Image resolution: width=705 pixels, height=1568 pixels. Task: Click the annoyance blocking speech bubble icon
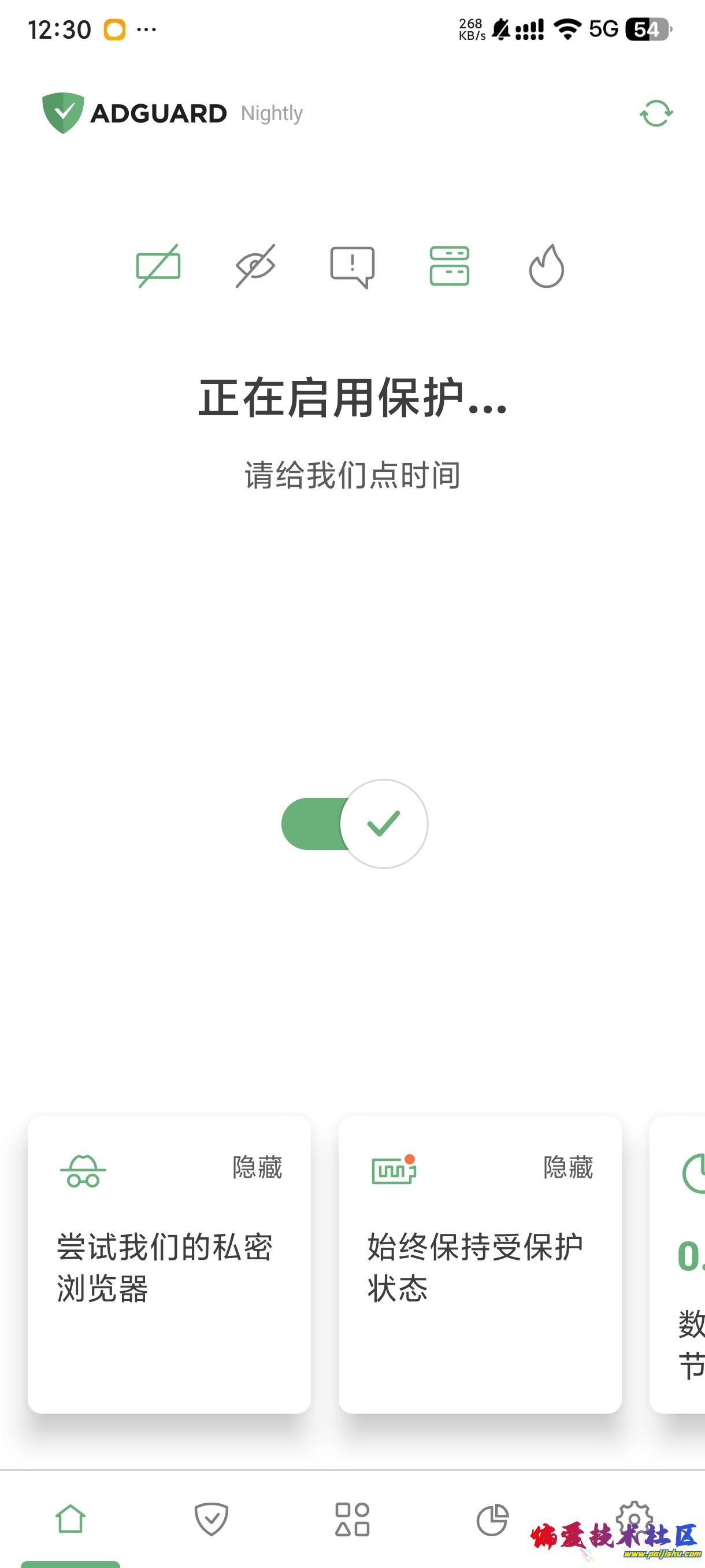[x=352, y=266]
